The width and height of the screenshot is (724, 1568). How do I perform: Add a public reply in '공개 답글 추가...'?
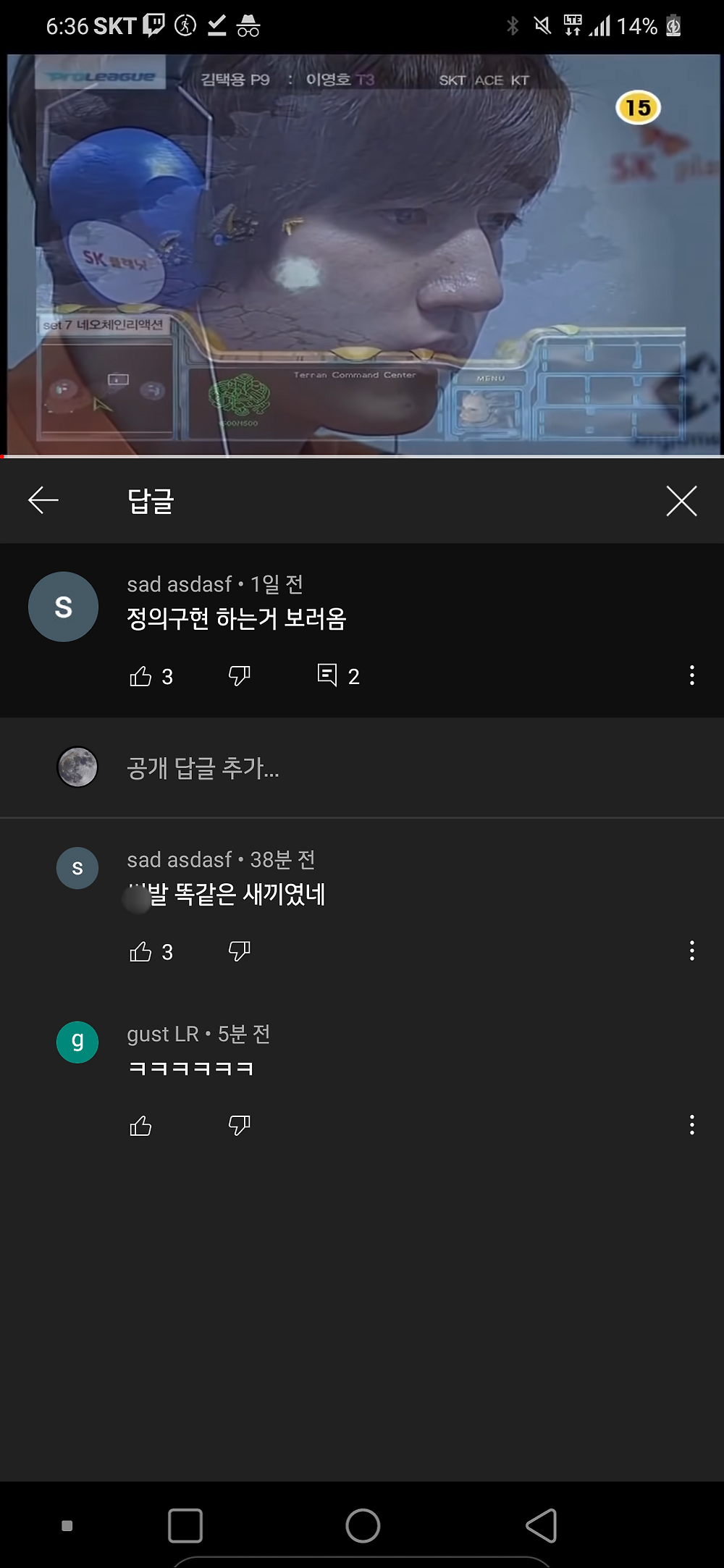(x=203, y=768)
